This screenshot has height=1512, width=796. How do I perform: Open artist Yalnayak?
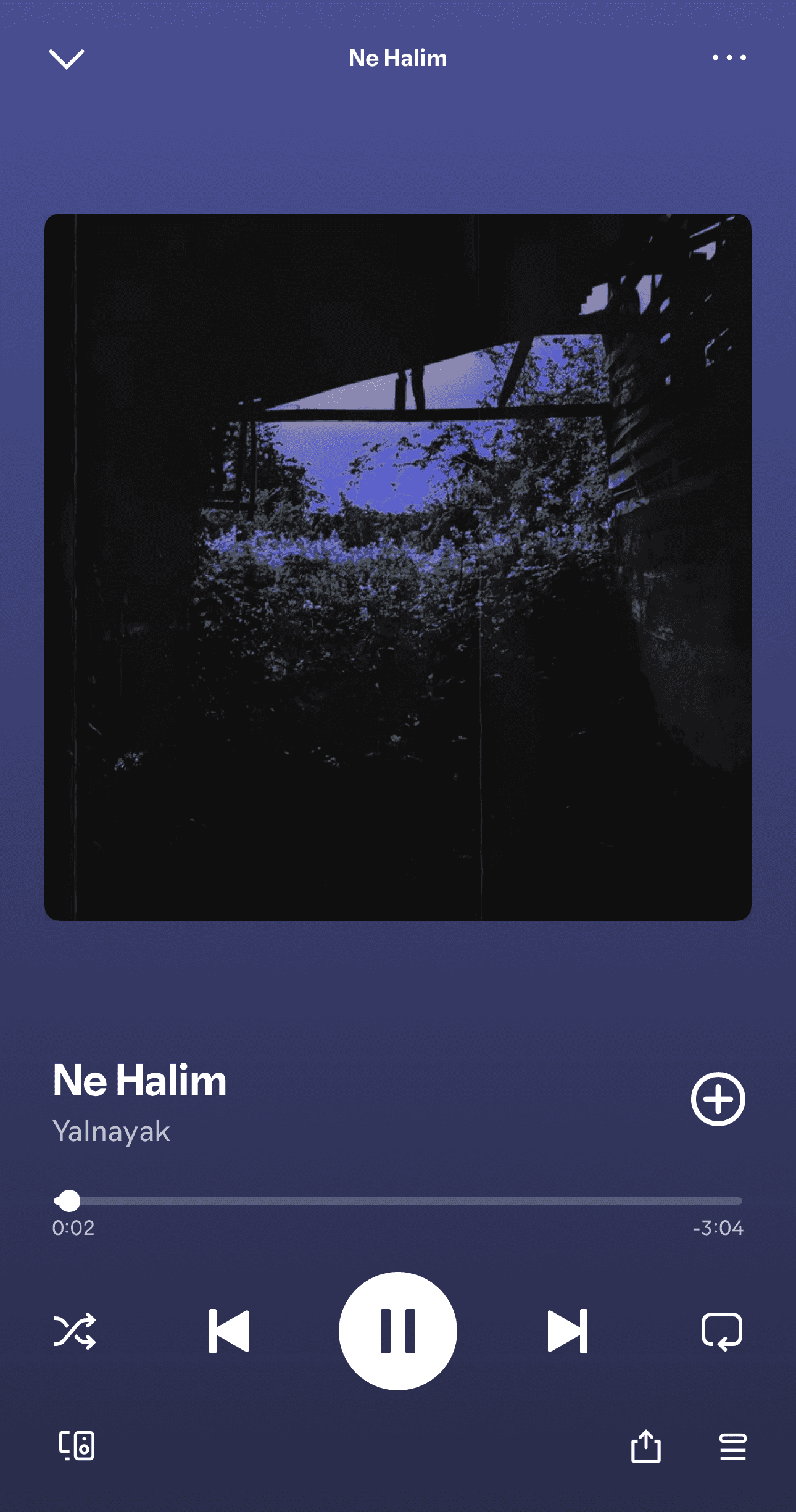(x=112, y=1132)
